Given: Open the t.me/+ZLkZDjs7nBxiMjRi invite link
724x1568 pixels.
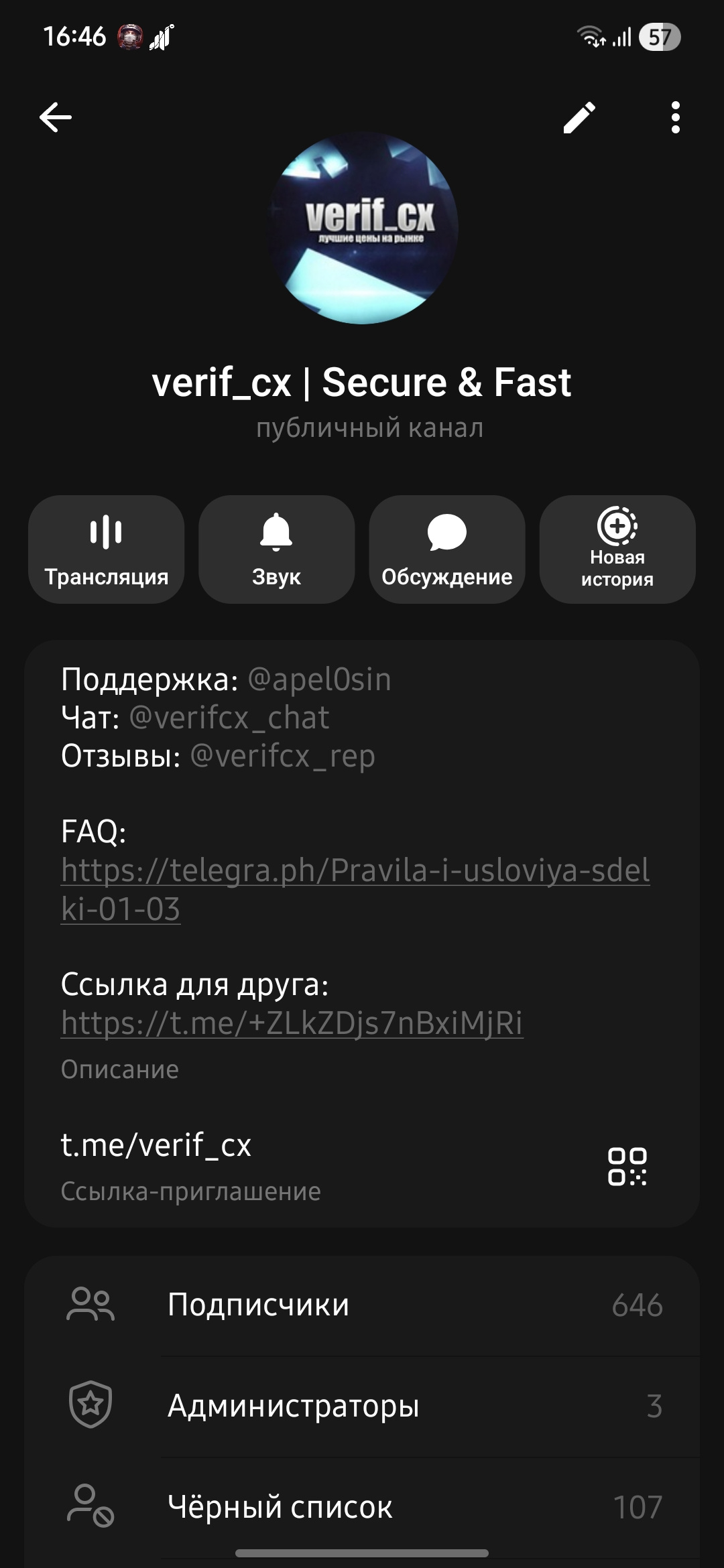Looking at the screenshot, I should pyautogui.click(x=292, y=1023).
